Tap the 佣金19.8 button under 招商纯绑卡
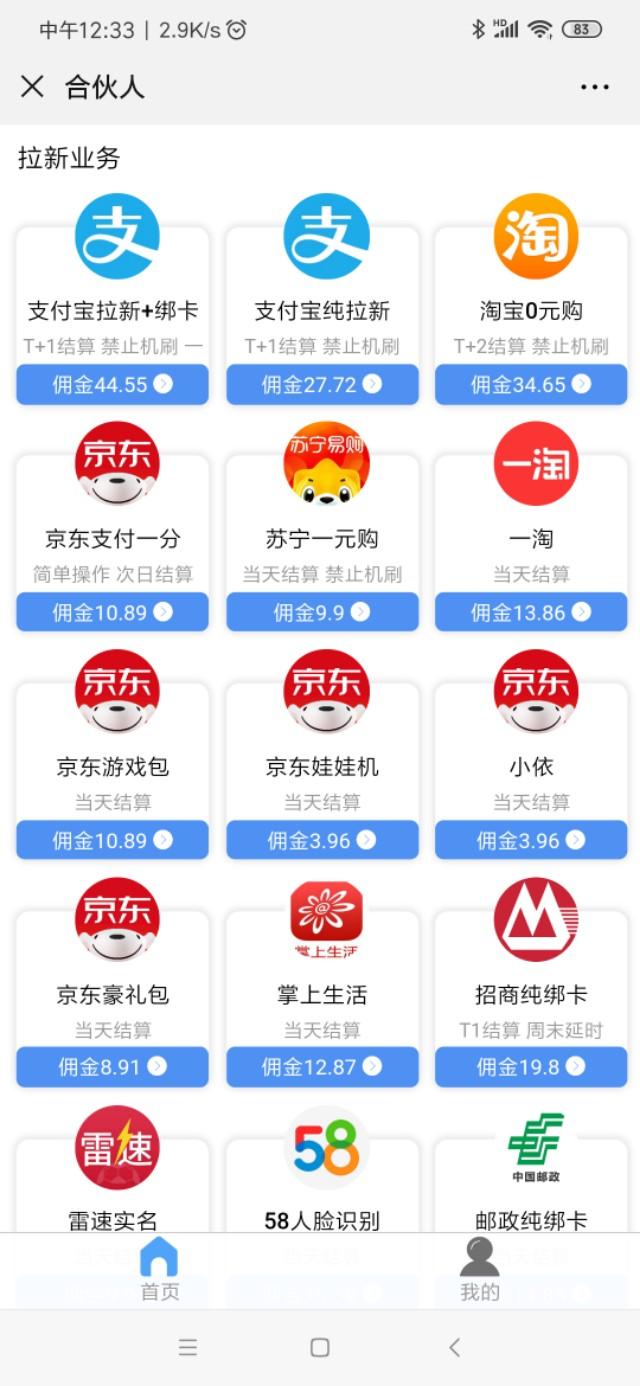This screenshot has width=640, height=1386. [x=531, y=1067]
